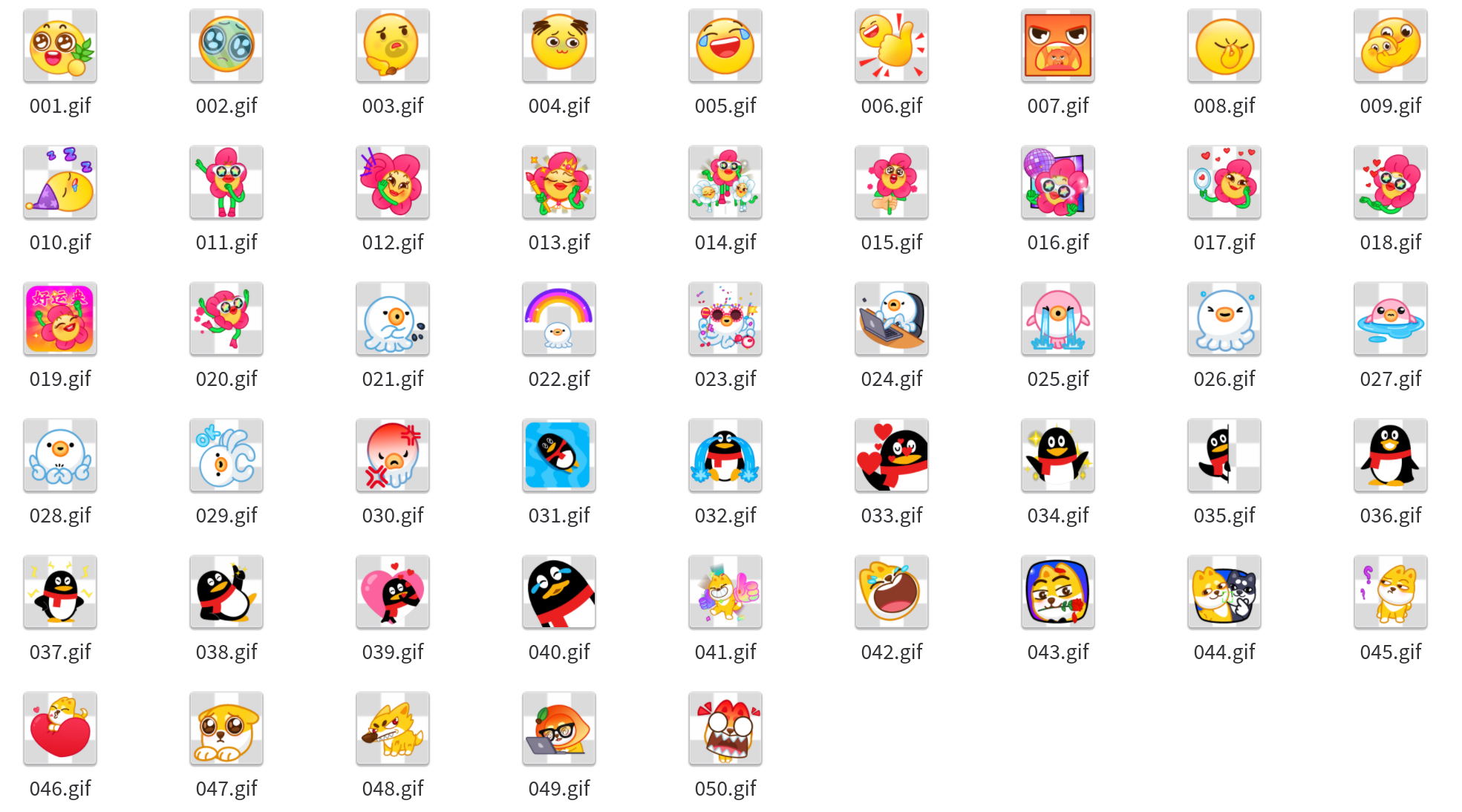Select the OK gesture 029.gif
This screenshot has height=812, width=1462.
coord(226,456)
